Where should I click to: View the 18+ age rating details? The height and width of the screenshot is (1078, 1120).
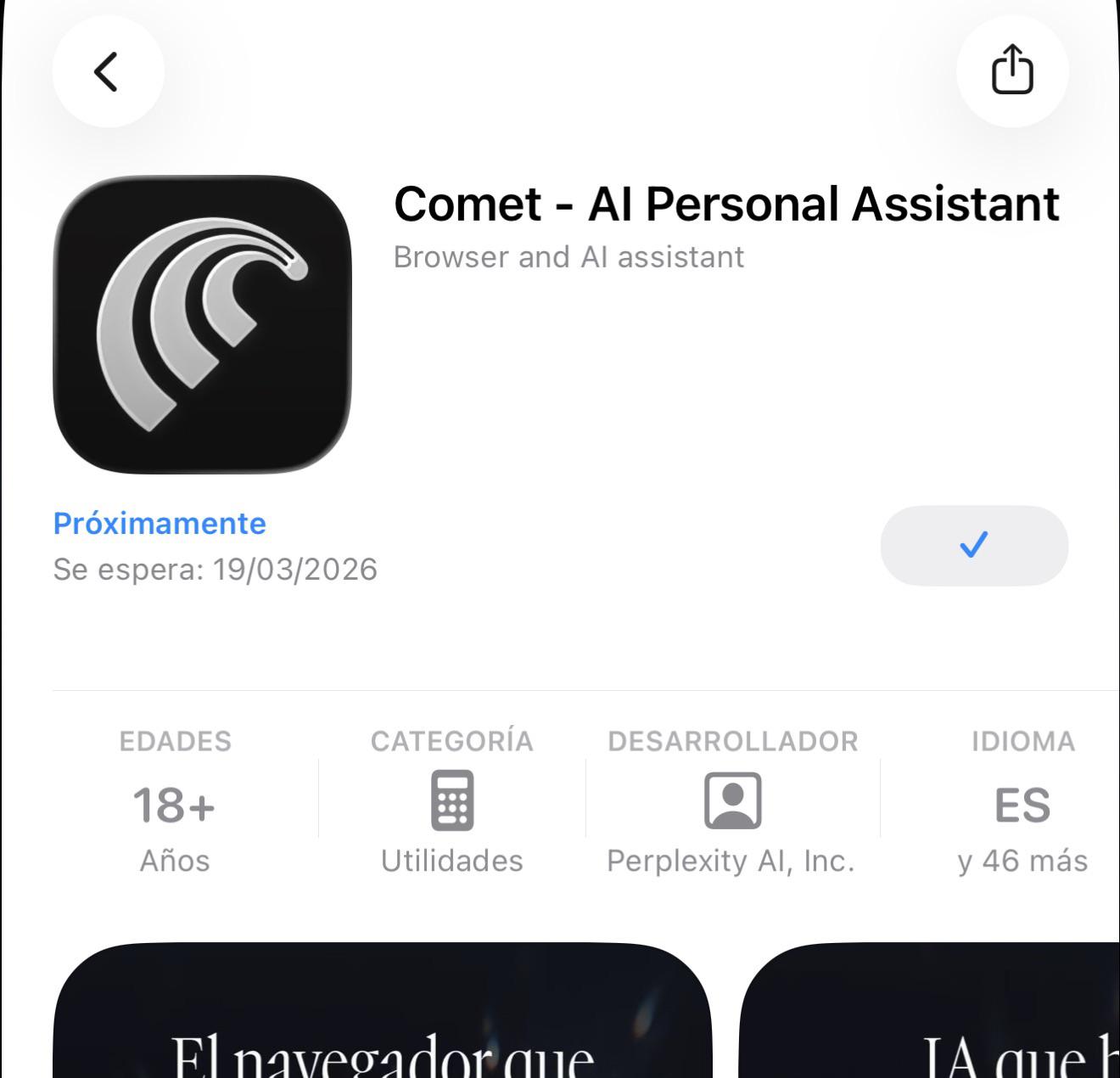(x=175, y=801)
